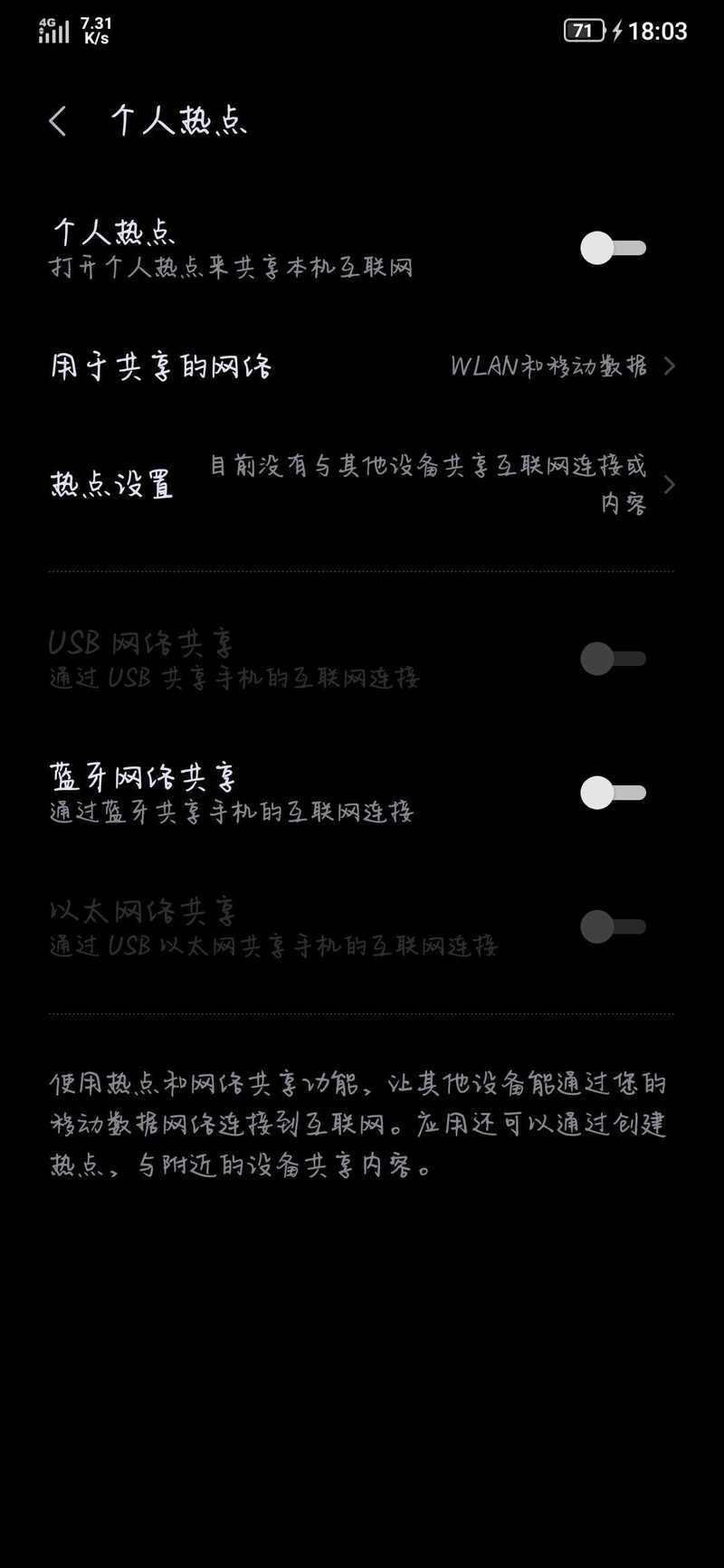Viewport: 724px width, 1568px height.
Task: Turn on 蓝牙网络共享
Action: click(x=614, y=793)
